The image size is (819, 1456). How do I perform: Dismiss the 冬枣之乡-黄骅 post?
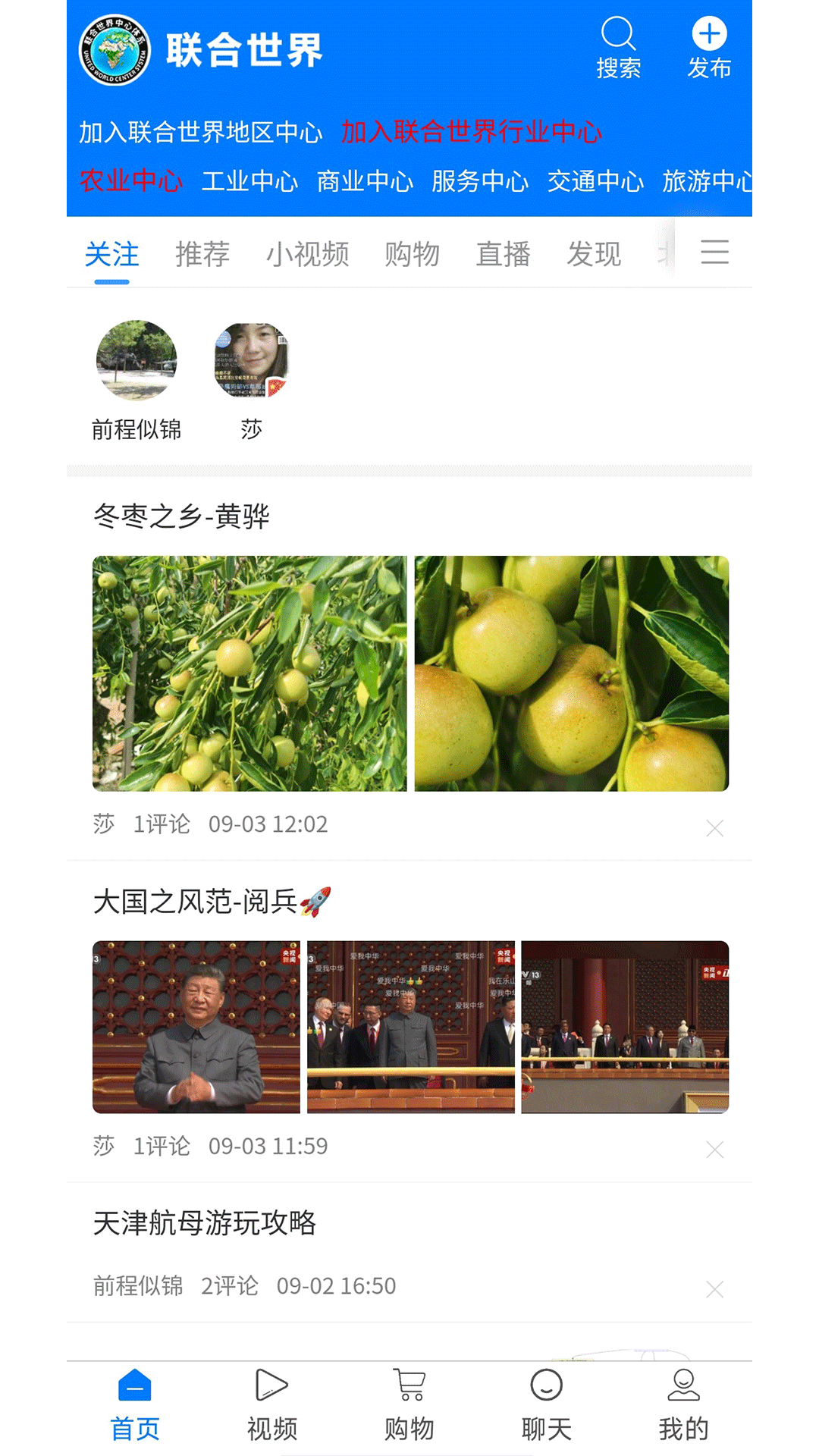pos(714,828)
